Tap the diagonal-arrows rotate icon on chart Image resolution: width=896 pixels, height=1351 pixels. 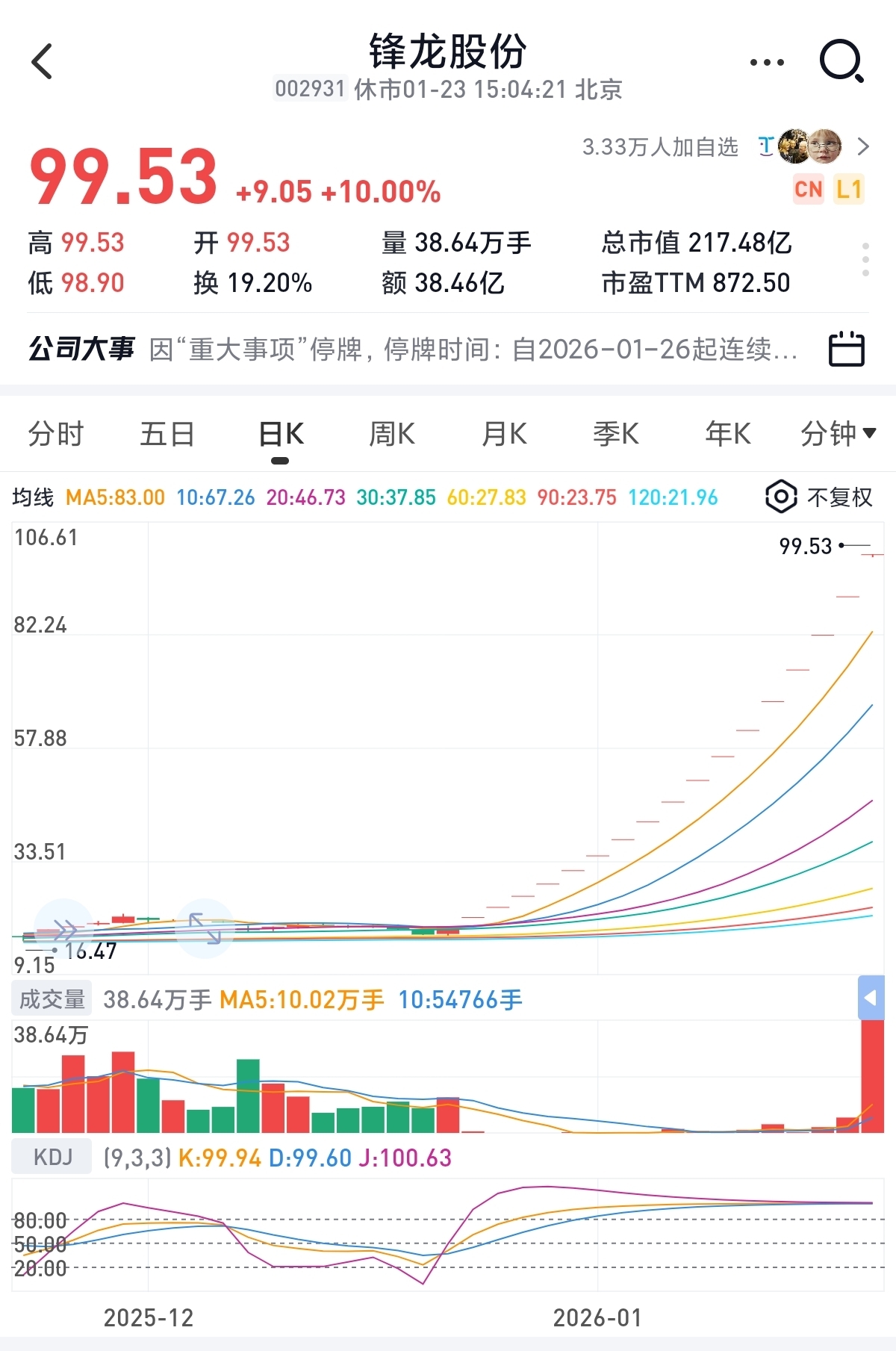203,928
